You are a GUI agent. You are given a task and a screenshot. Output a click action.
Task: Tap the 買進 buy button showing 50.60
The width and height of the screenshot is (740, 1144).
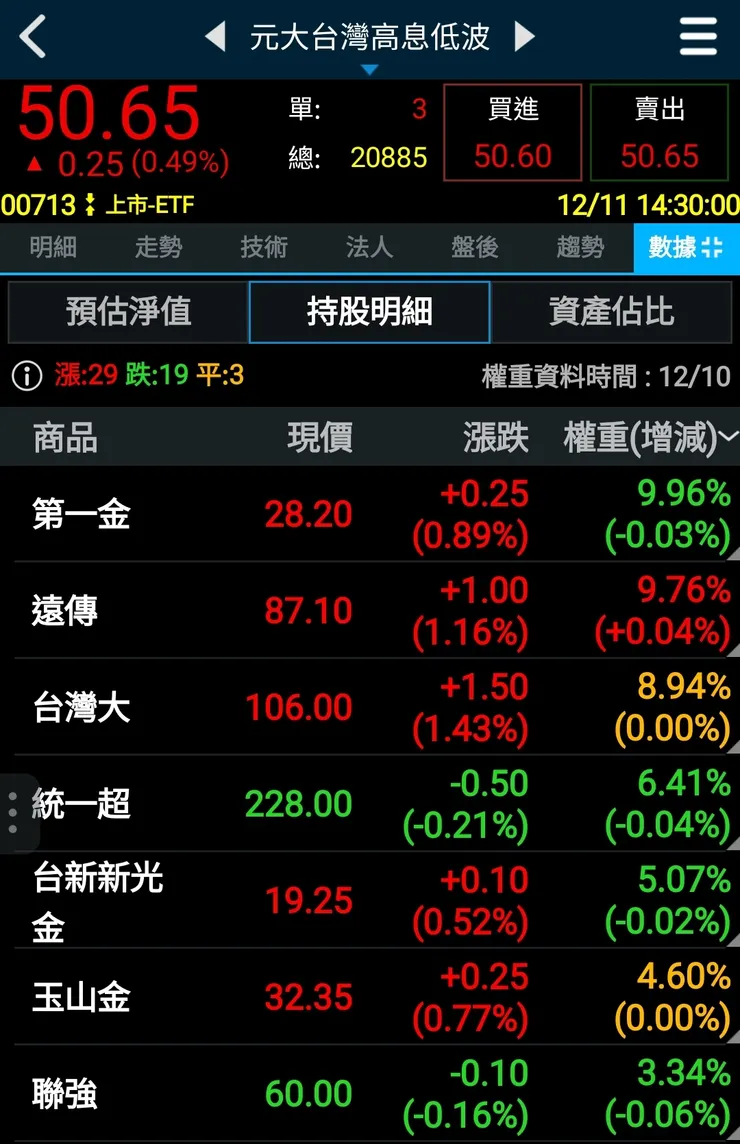tap(512, 132)
